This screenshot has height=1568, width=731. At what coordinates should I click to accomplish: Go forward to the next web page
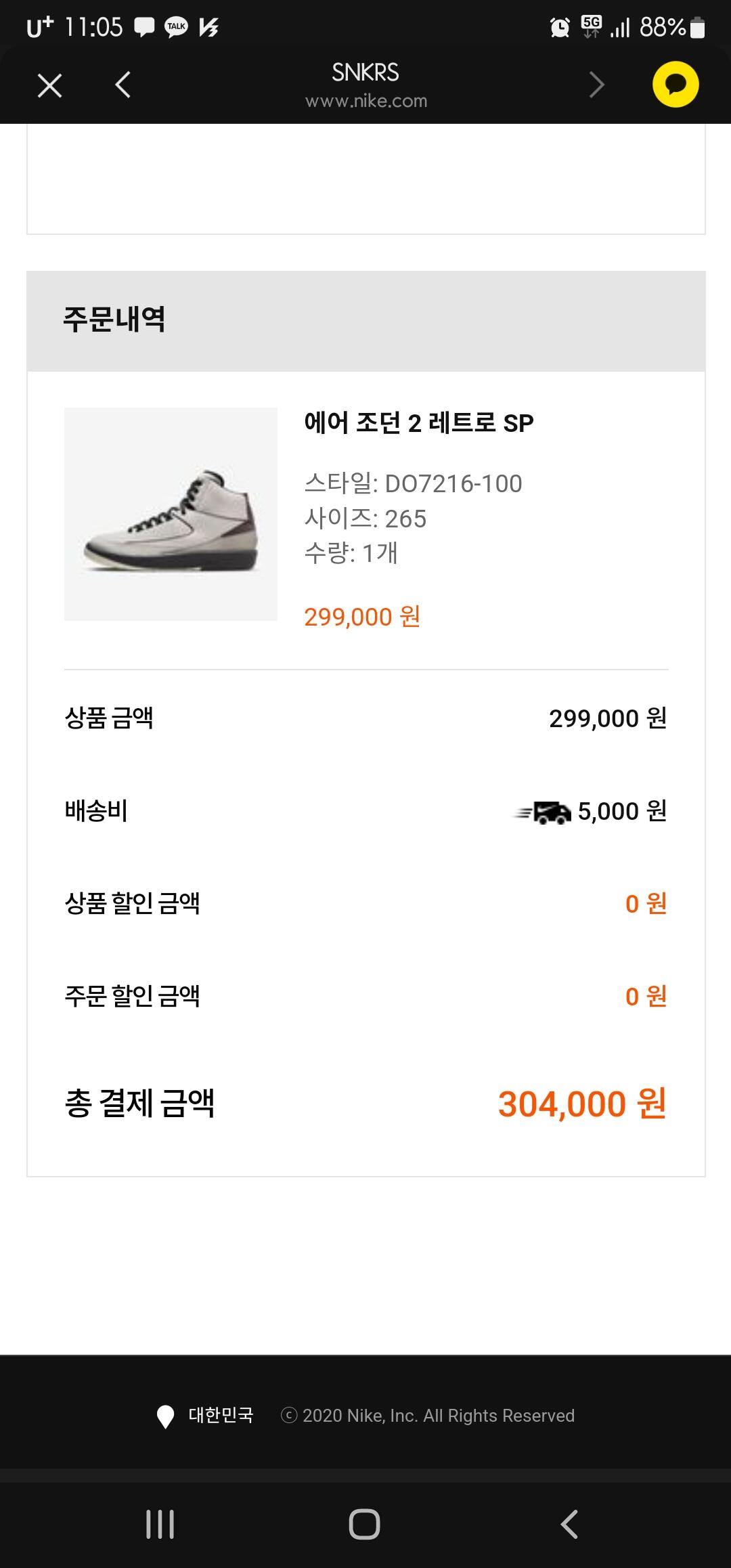click(596, 85)
